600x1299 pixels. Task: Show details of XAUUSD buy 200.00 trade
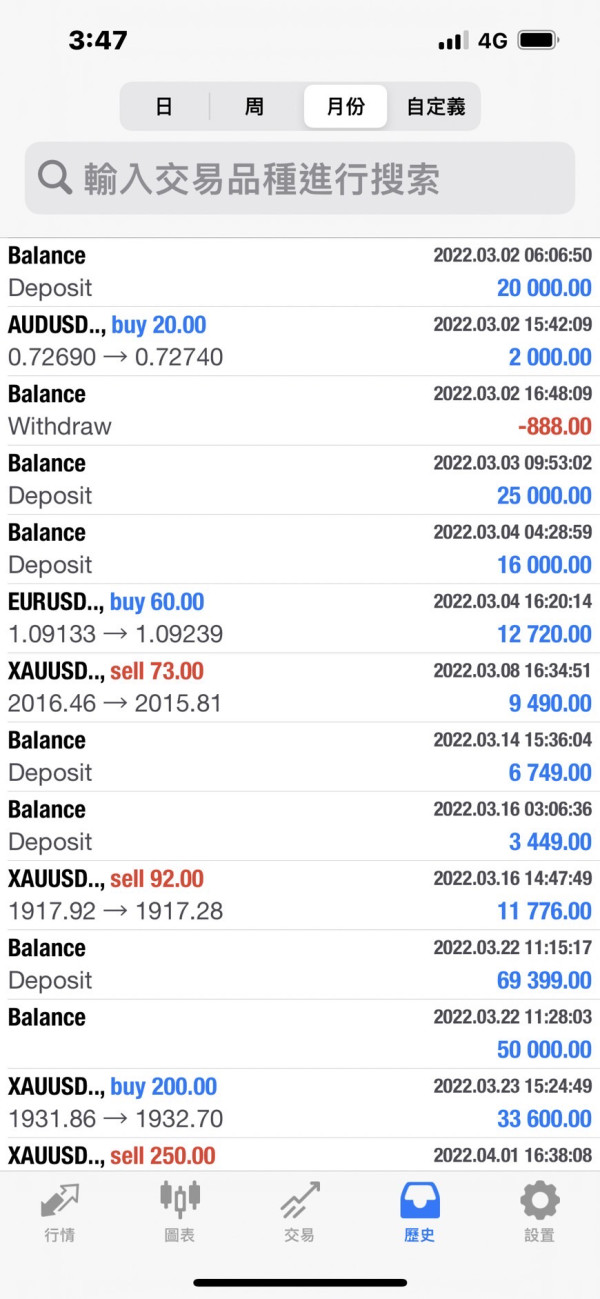coord(300,1103)
